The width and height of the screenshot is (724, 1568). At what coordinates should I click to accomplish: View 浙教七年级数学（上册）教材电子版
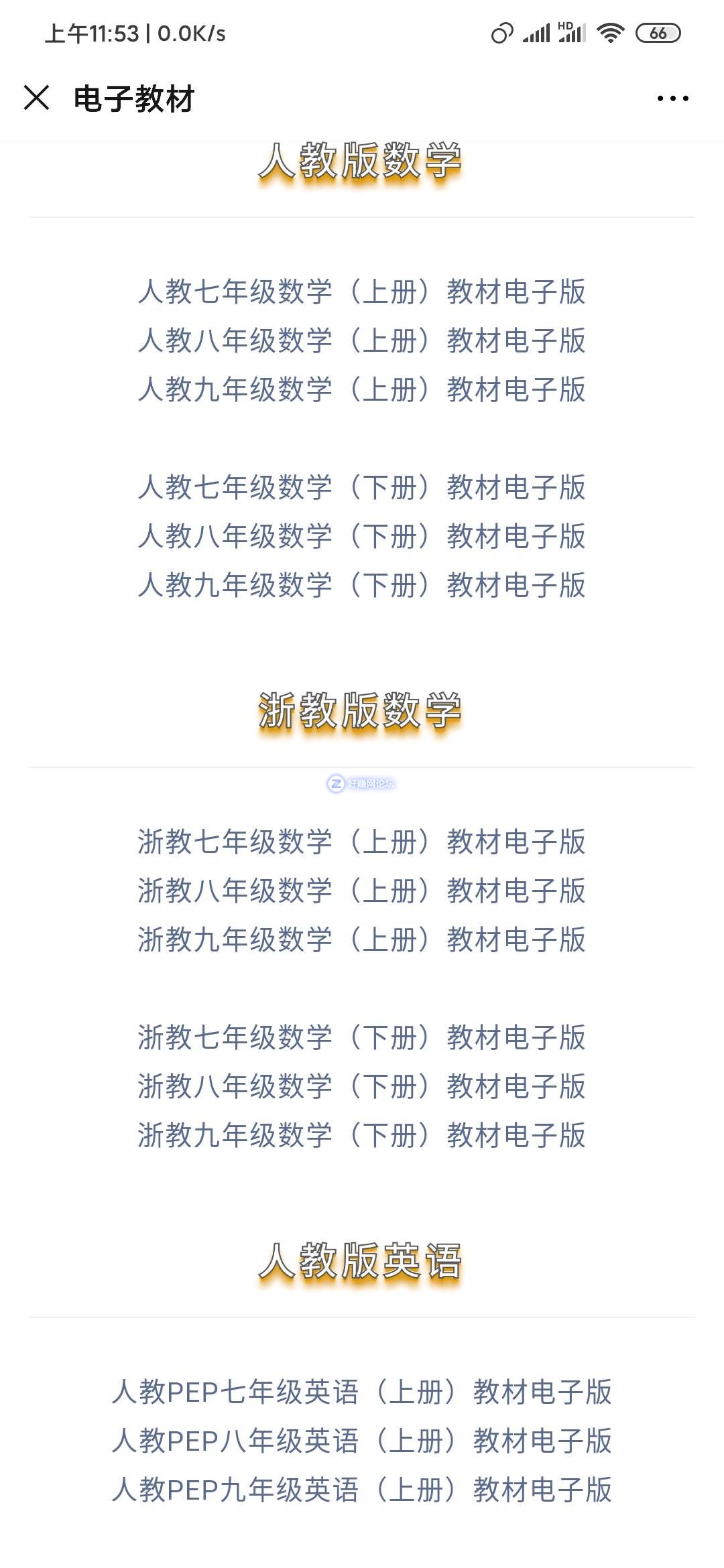tap(362, 842)
